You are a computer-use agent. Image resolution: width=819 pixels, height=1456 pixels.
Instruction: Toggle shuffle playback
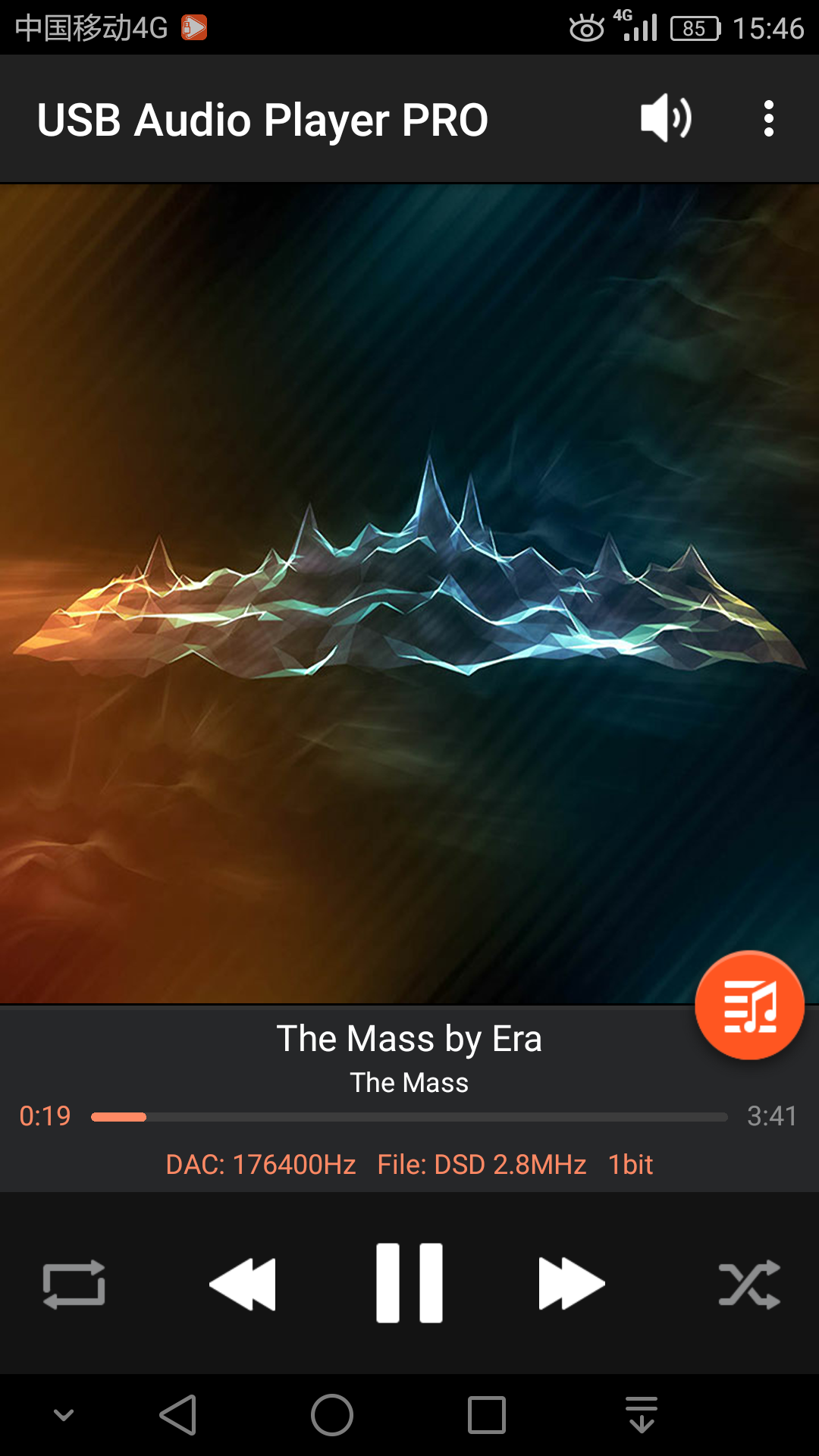pos(749,1284)
